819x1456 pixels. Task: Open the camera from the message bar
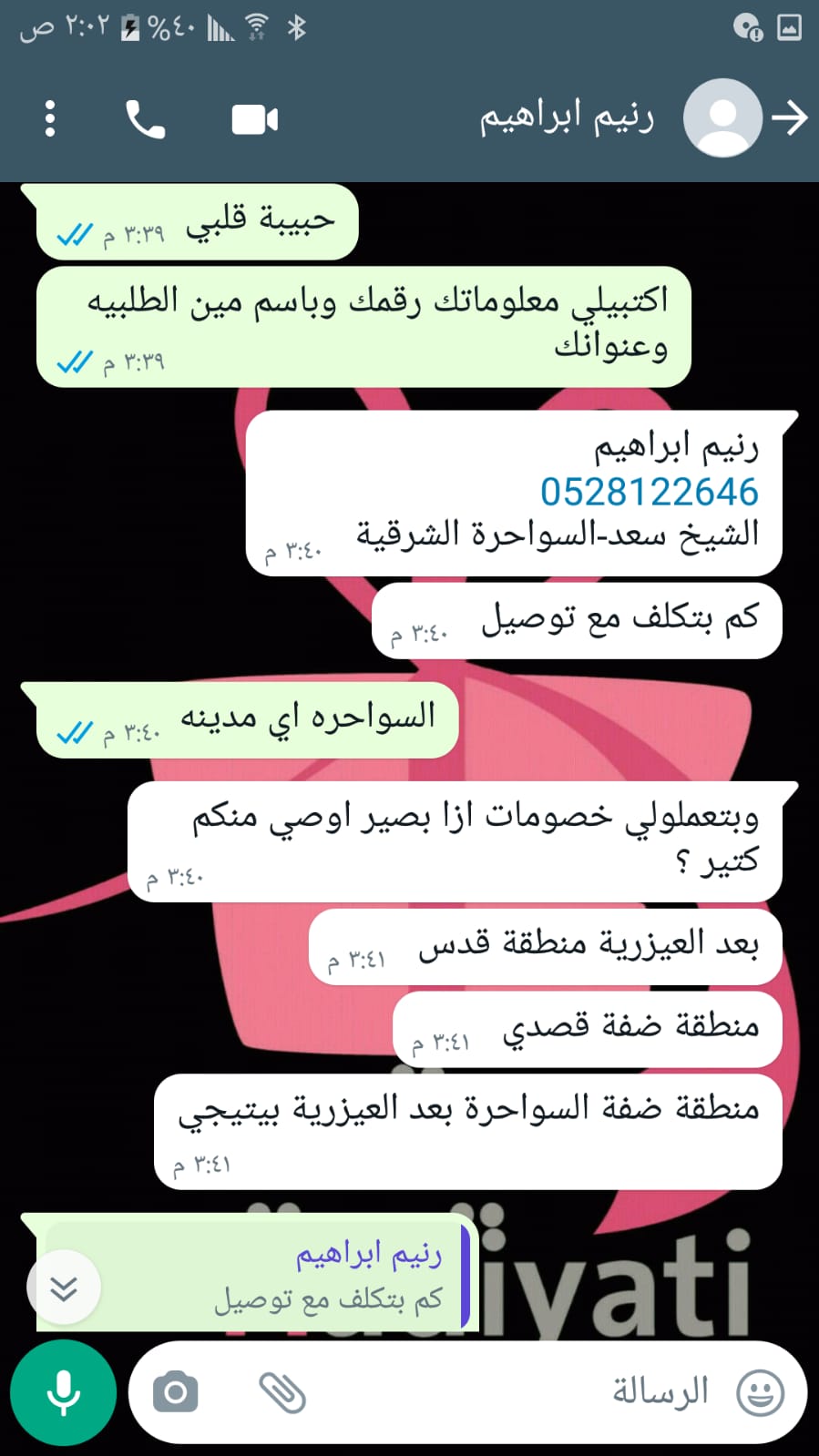click(176, 1392)
